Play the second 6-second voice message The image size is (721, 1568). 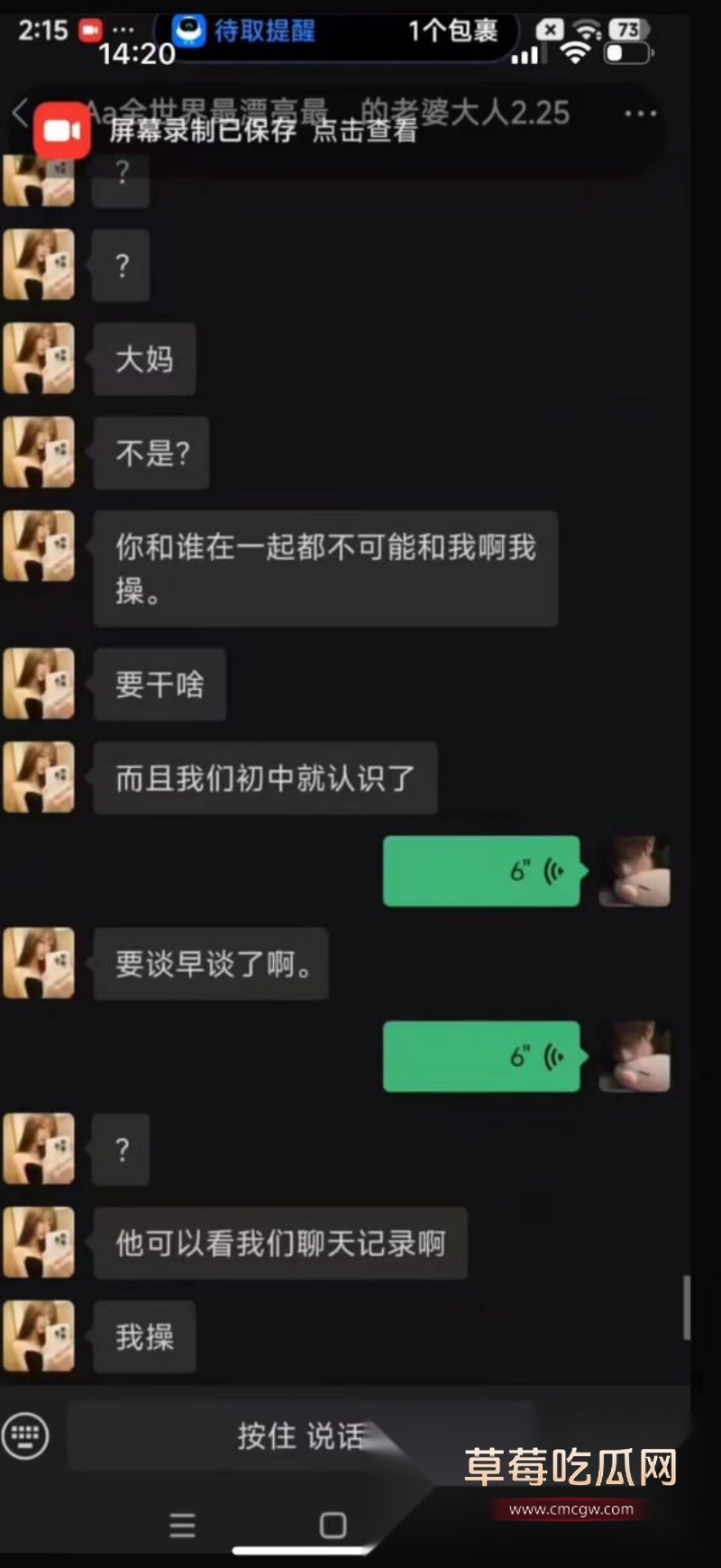pos(481,1057)
